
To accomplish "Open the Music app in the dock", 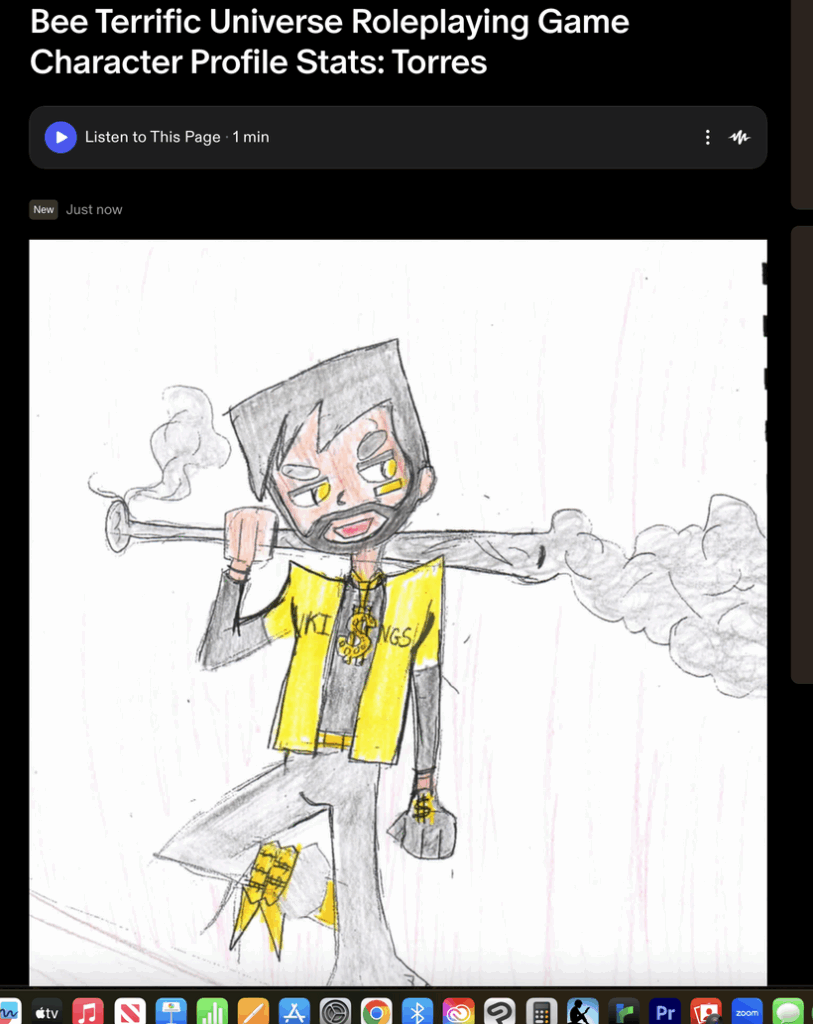I will pyautogui.click(x=88, y=1012).
